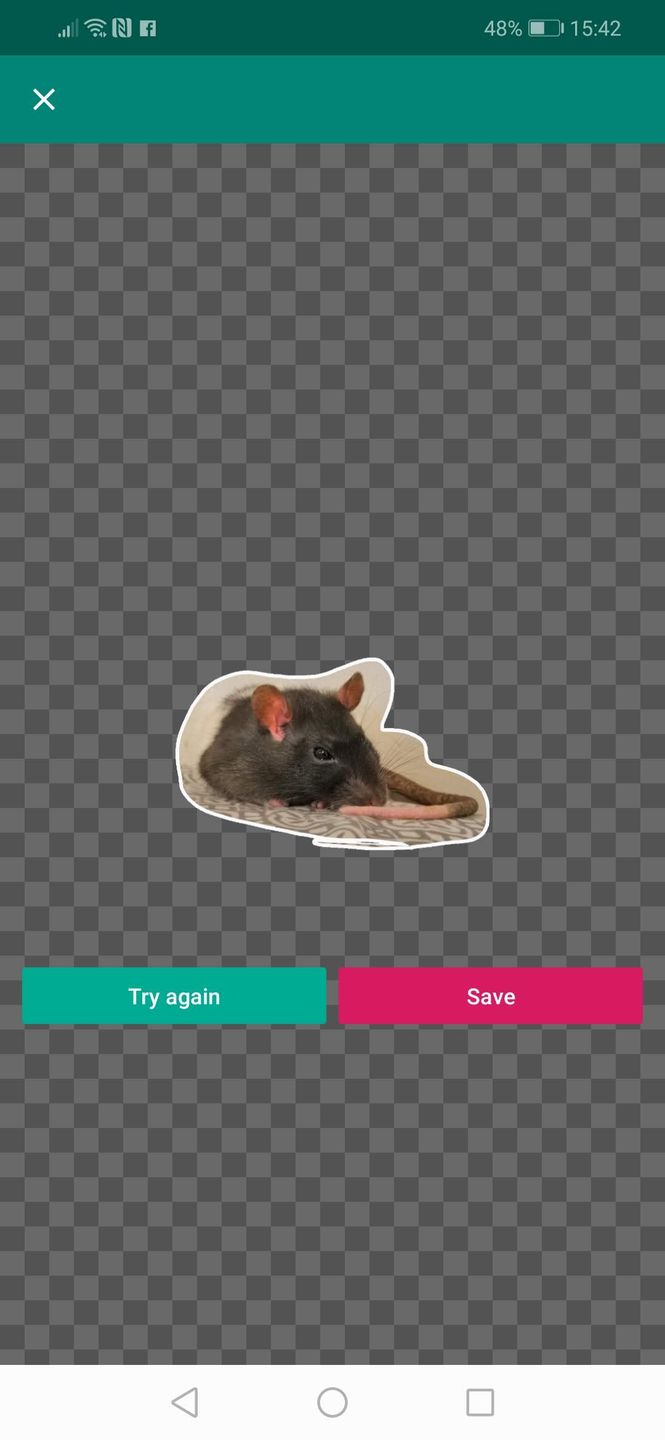Go back using the system back button
This screenshot has width=665, height=1440.
tap(185, 1402)
